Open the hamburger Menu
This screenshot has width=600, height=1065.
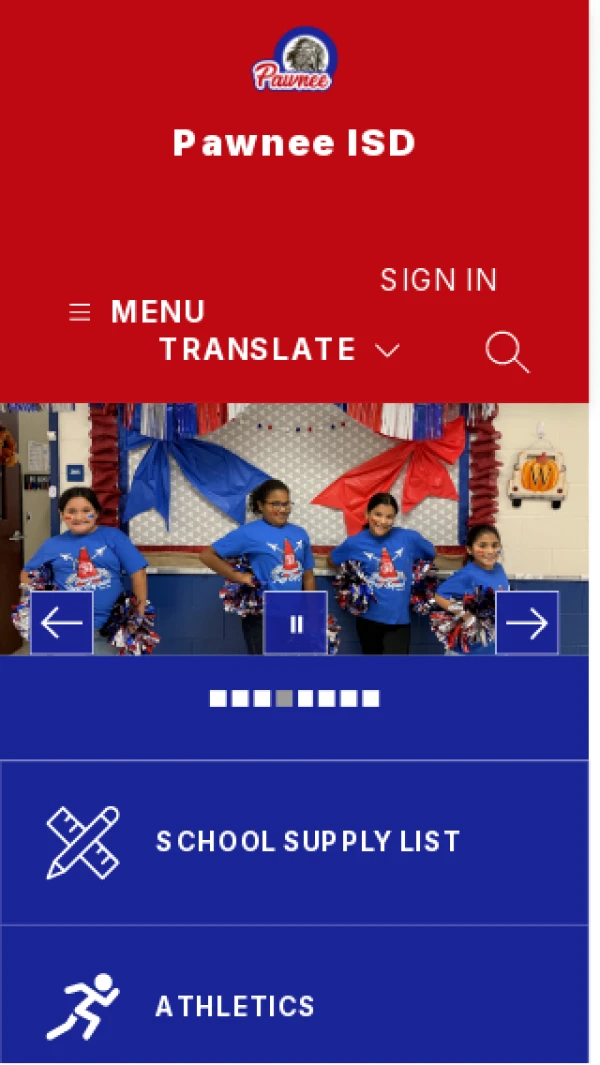coord(137,312)
